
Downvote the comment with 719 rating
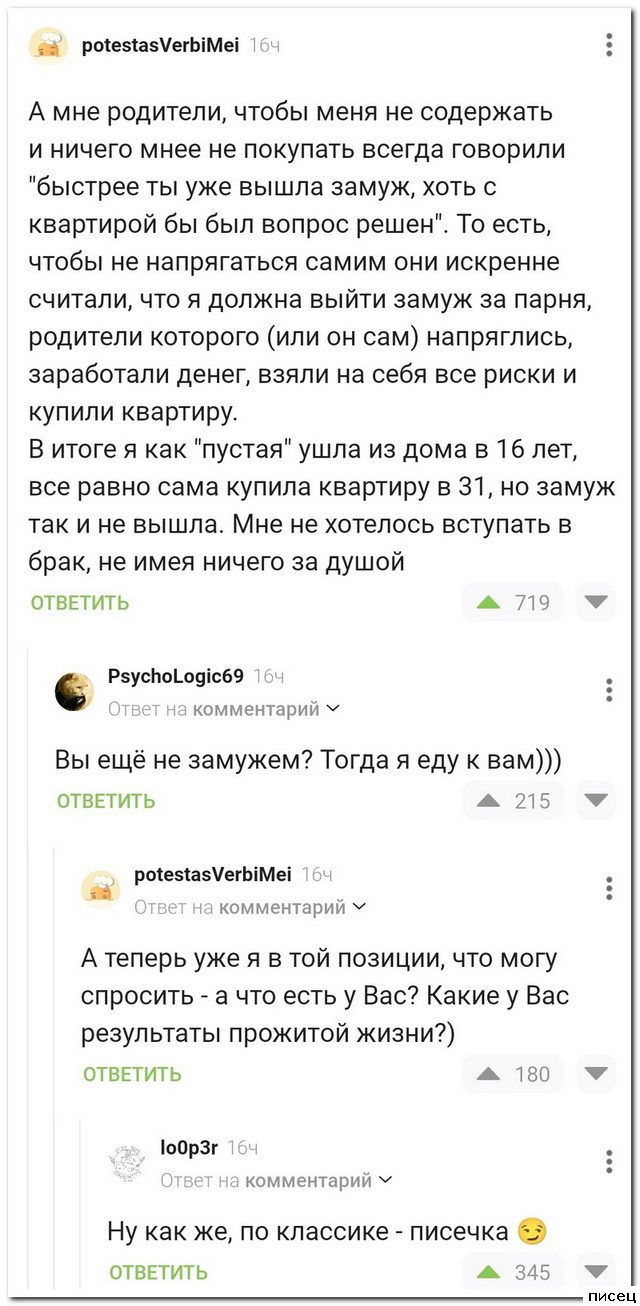tap(597, 602)
